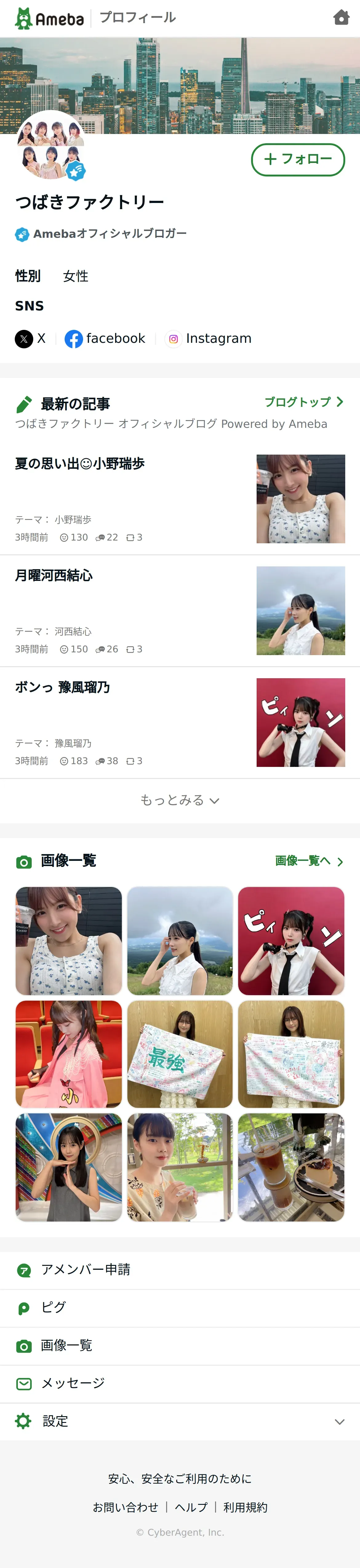Open the 画像一覧へ link
The image size is (360, 1568).
(x=309, y=861)
